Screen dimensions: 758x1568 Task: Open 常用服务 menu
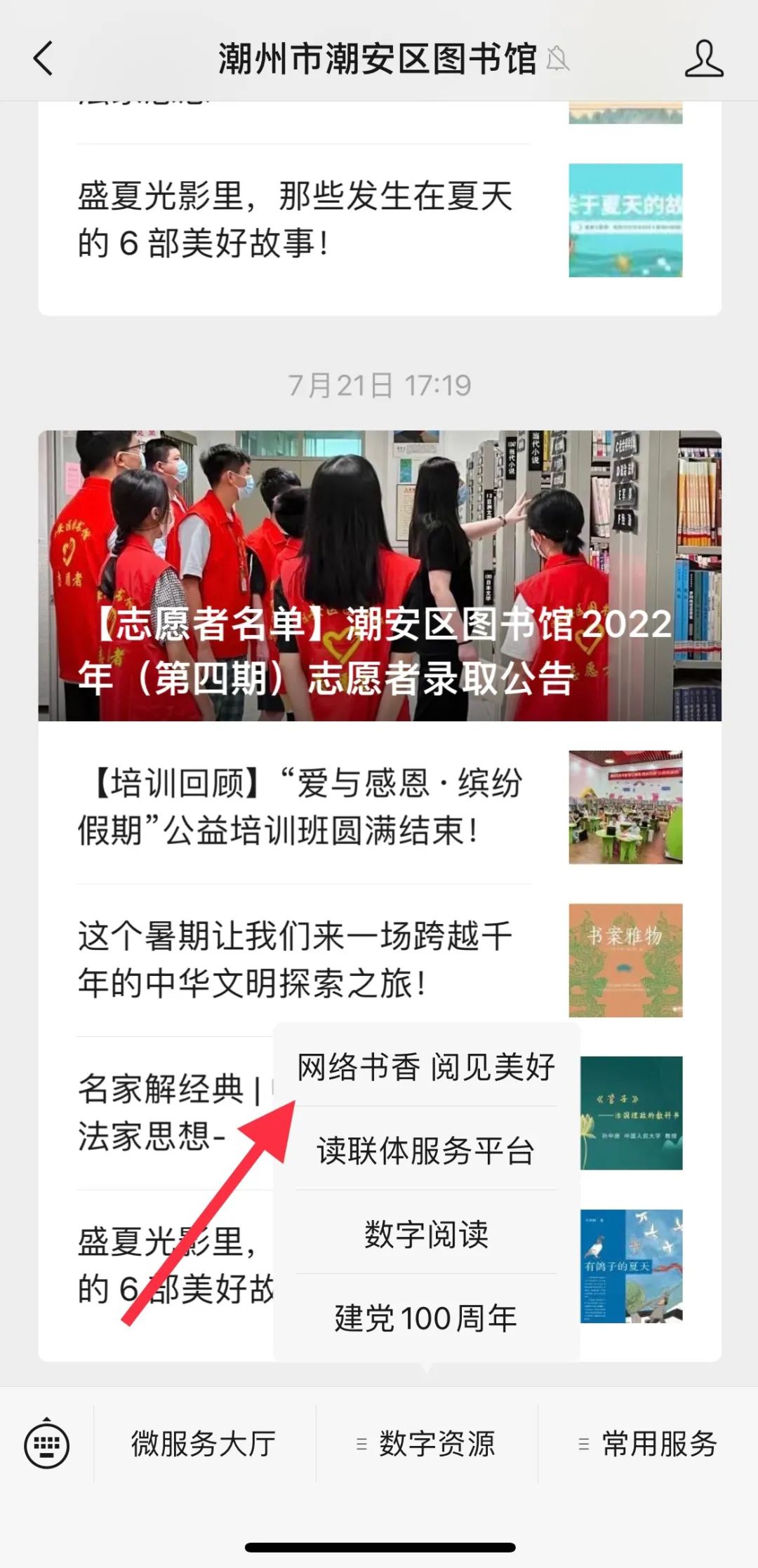coord(649,1444)
